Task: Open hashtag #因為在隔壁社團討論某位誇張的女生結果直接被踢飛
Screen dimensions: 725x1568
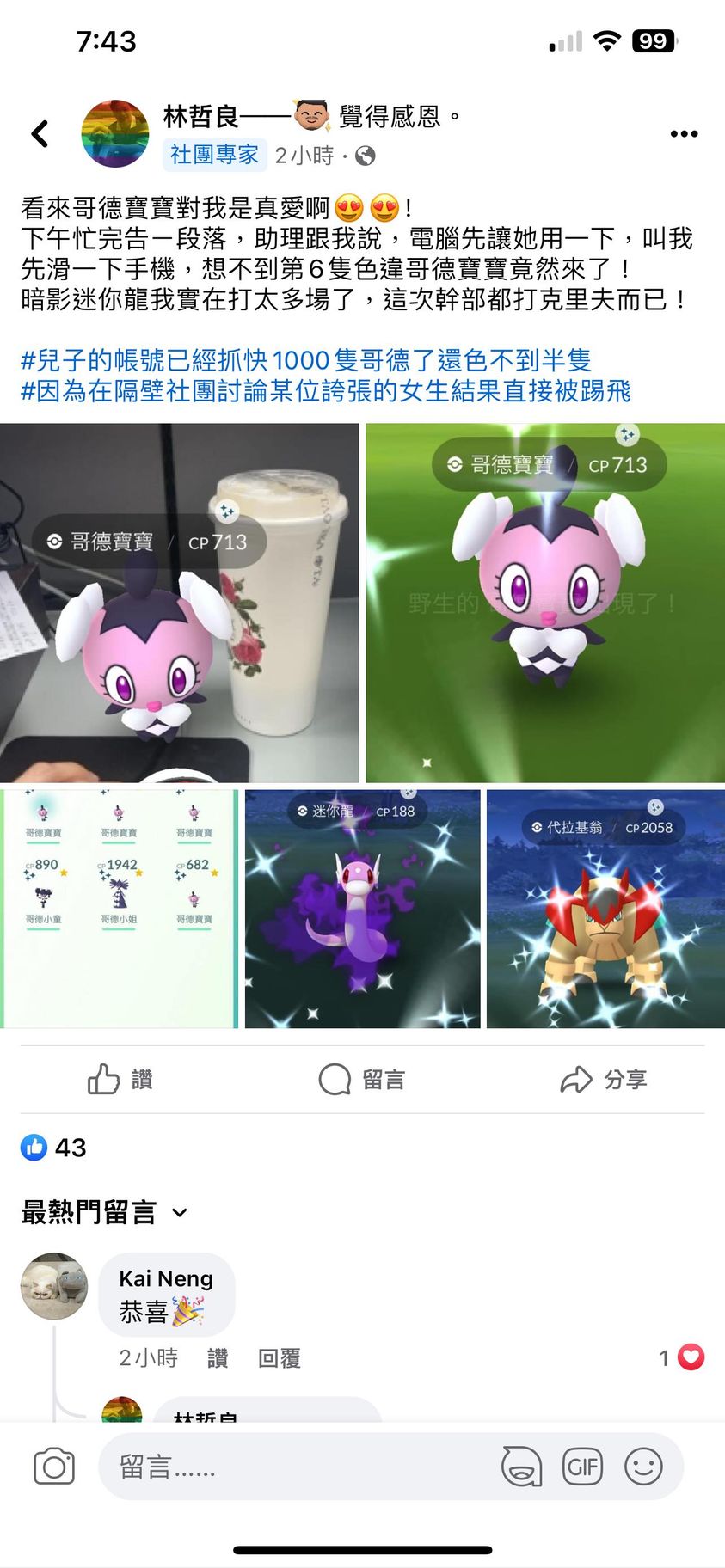Action: point(325,391)
